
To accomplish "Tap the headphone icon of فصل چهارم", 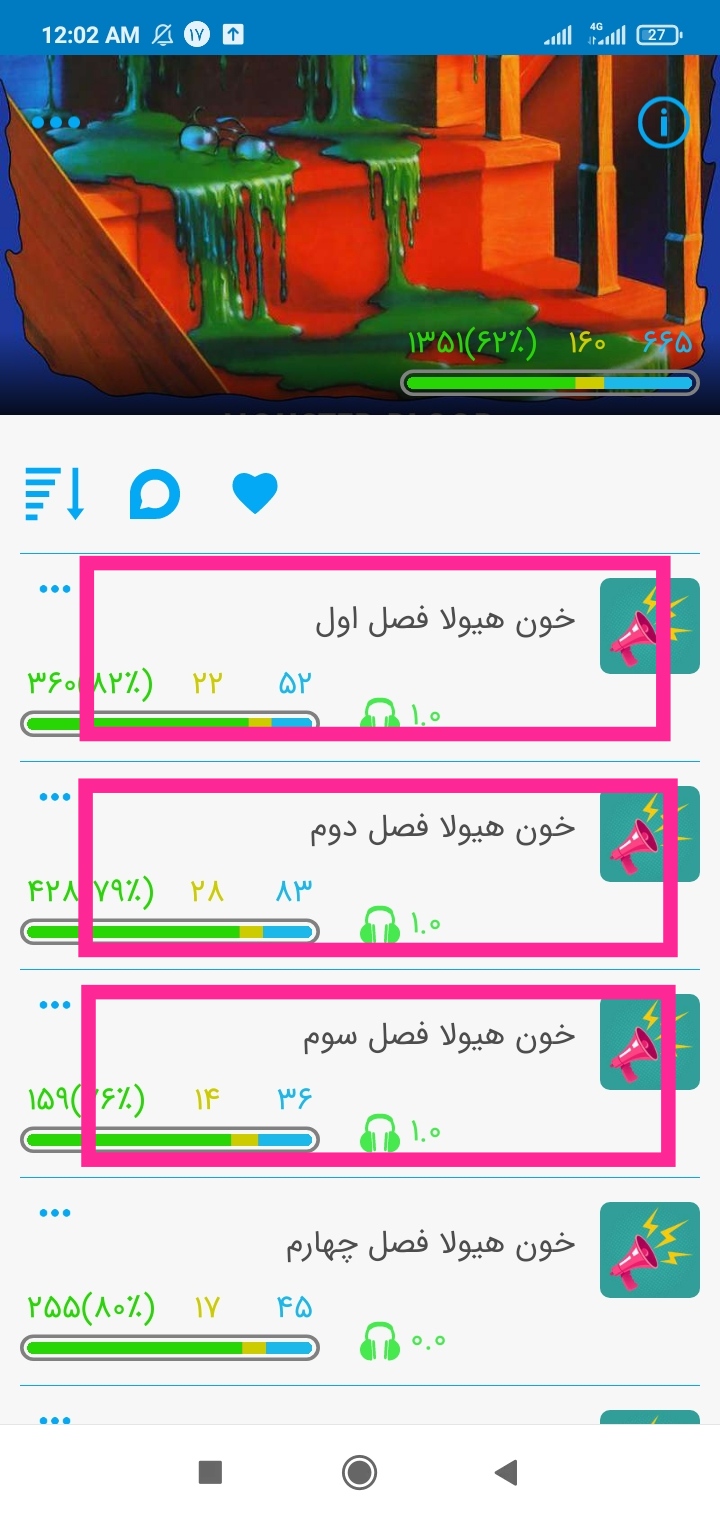I will [x=380, y=1340].
